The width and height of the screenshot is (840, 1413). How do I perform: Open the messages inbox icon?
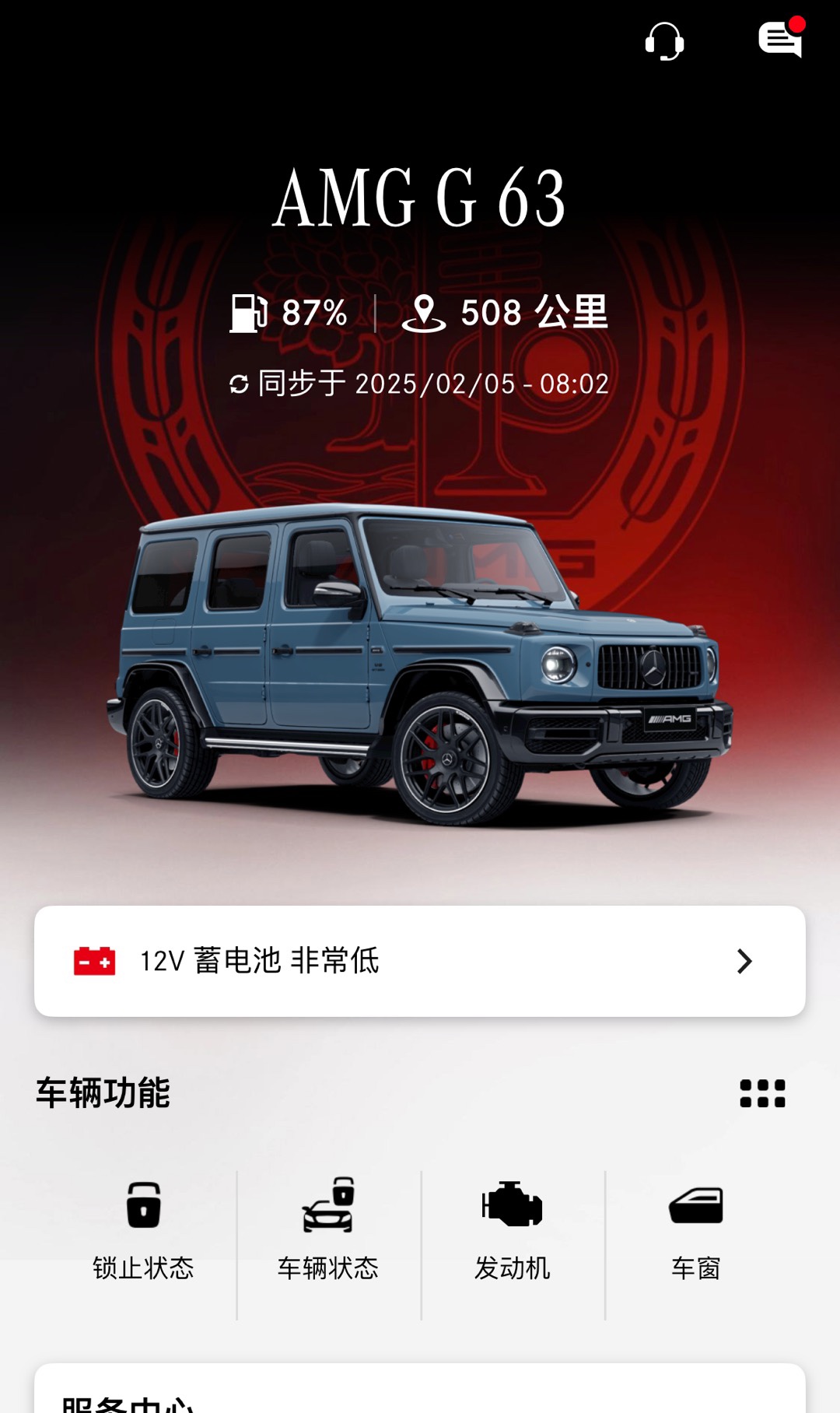click(781, 37)
